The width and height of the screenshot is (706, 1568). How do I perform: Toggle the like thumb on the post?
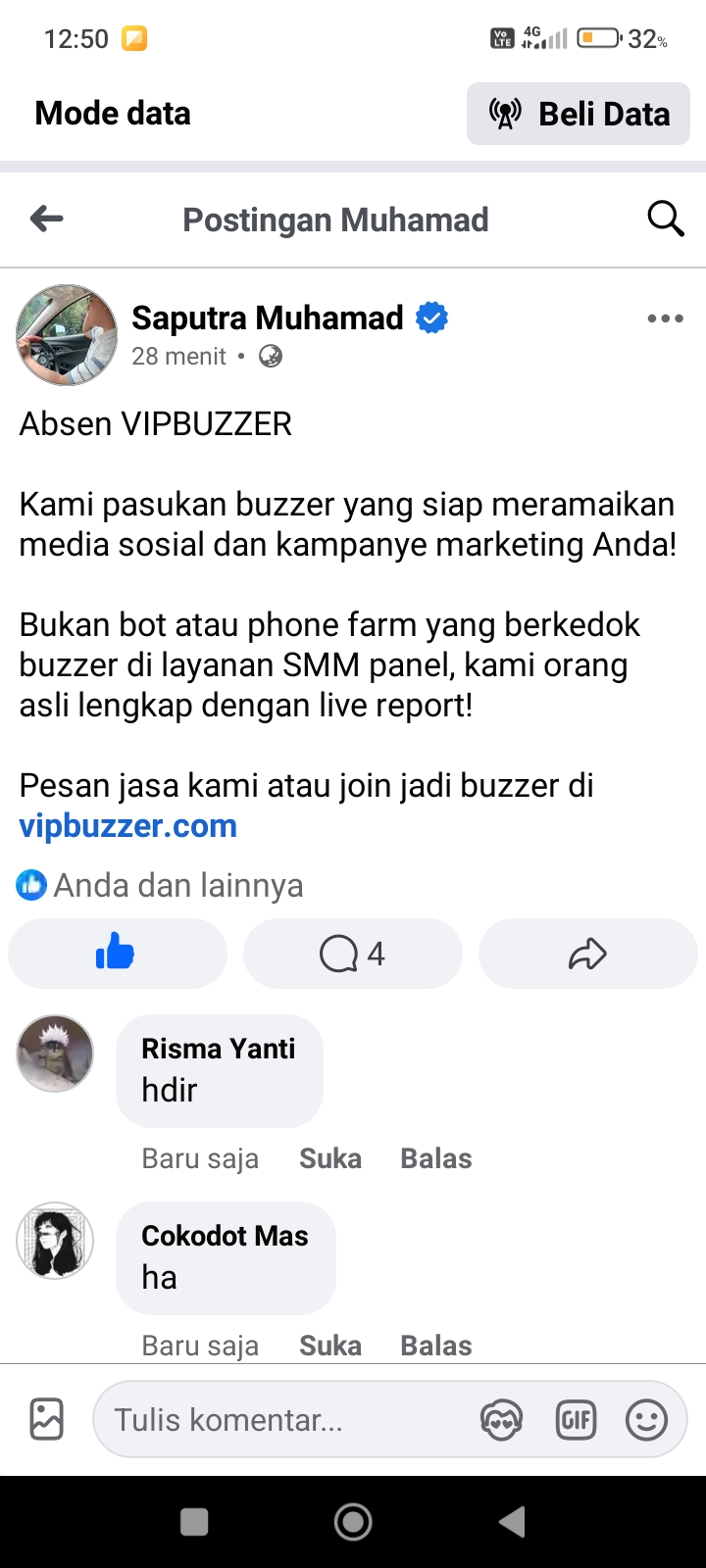[x=117, y=953]
